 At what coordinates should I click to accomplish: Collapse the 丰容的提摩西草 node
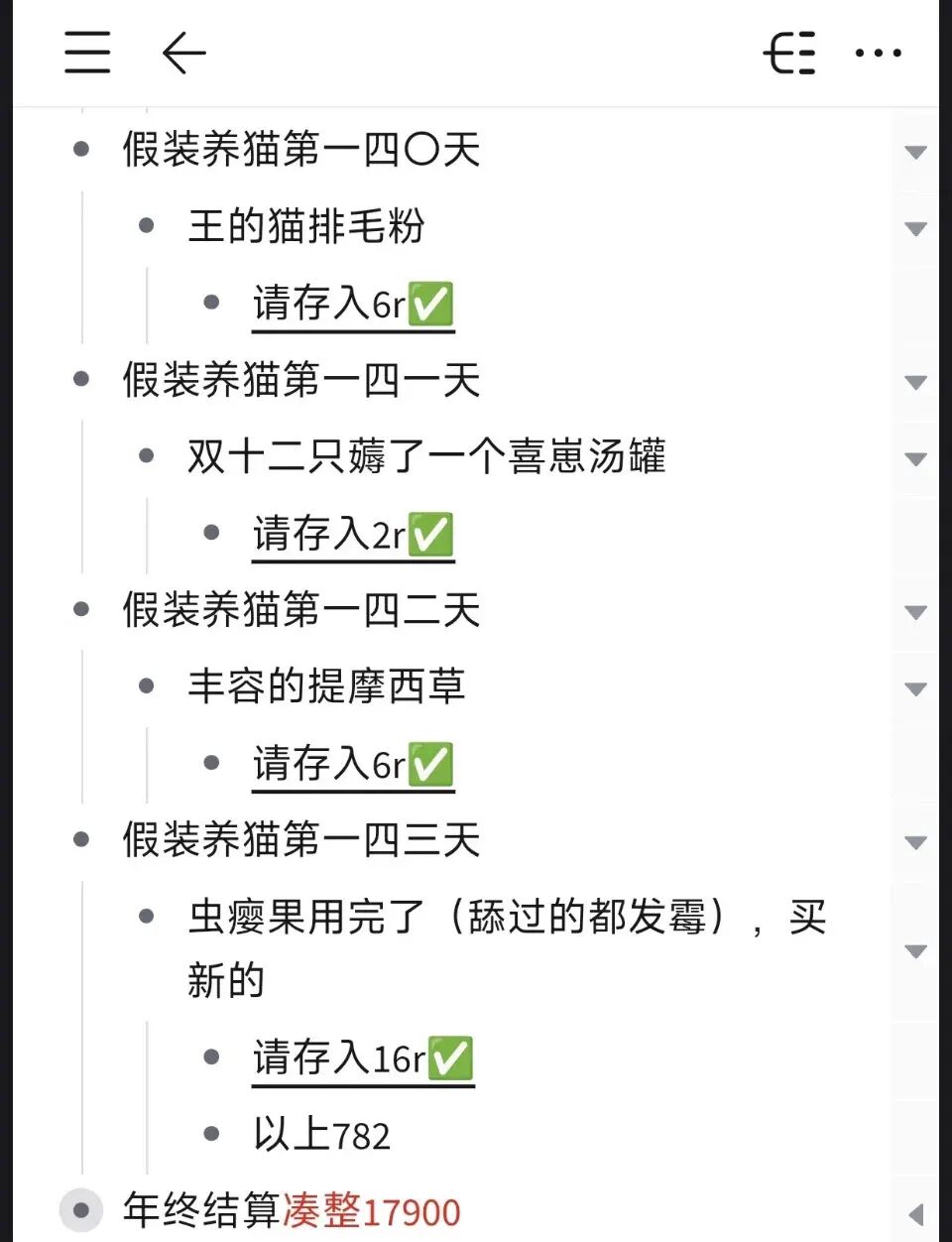(915, 689)
